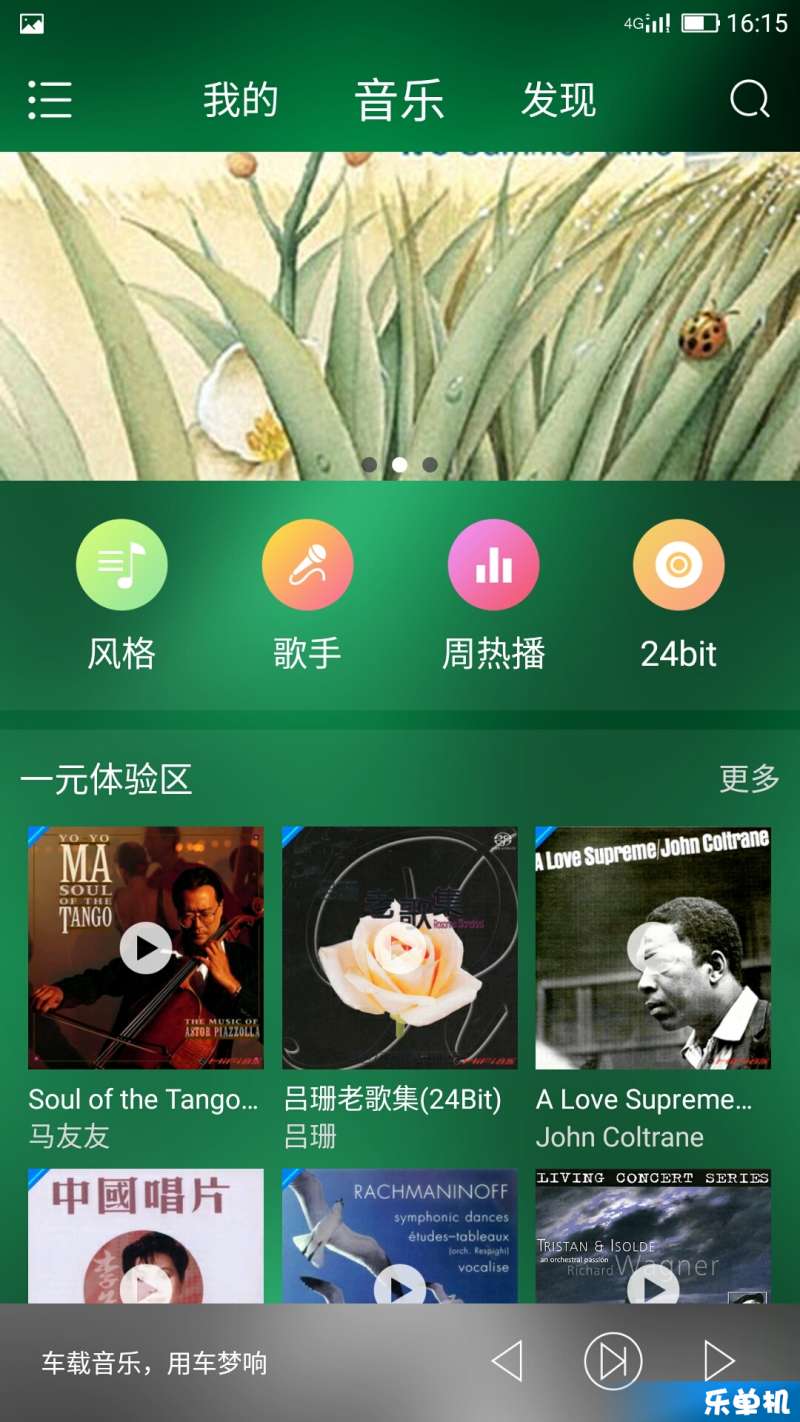Open the 中國唱片 album tile
Image resolution: width=800 pixels, height=1422 pixels.
tap(146, 1236)
